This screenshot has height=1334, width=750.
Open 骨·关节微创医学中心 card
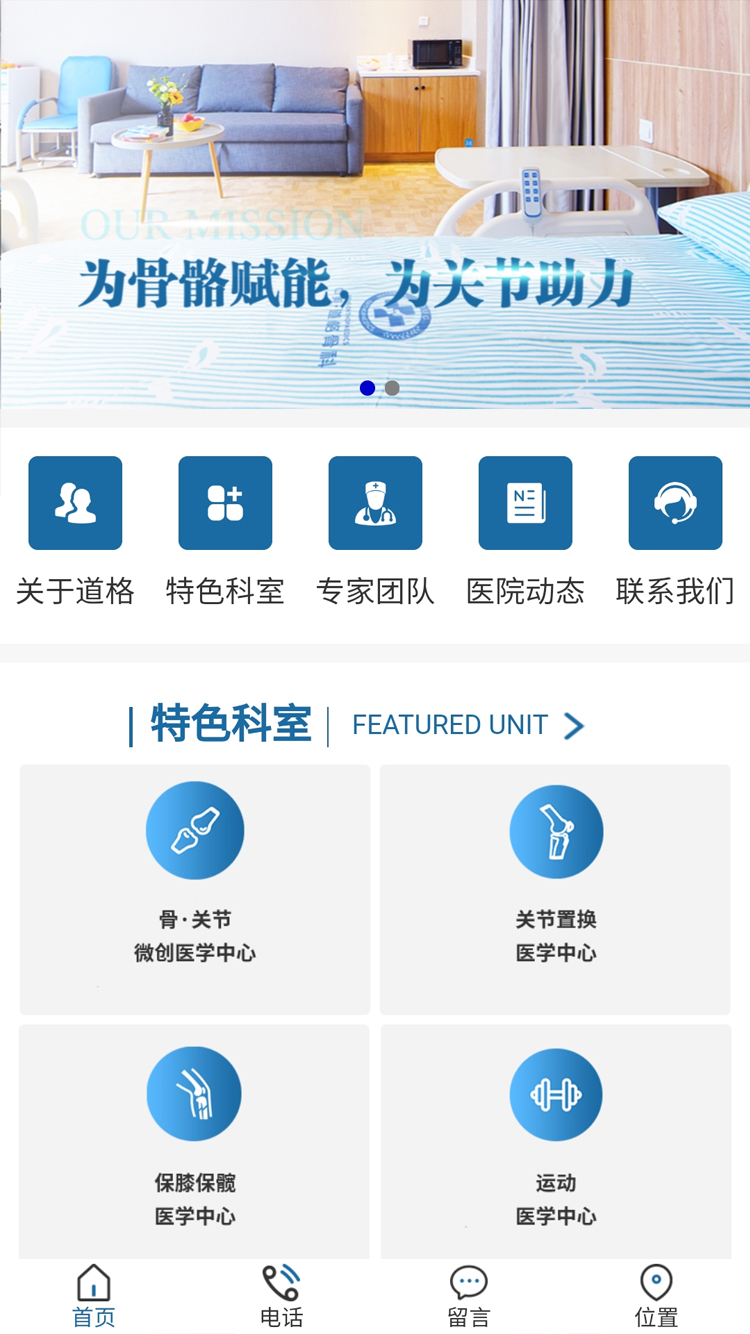tap(195, 889)
